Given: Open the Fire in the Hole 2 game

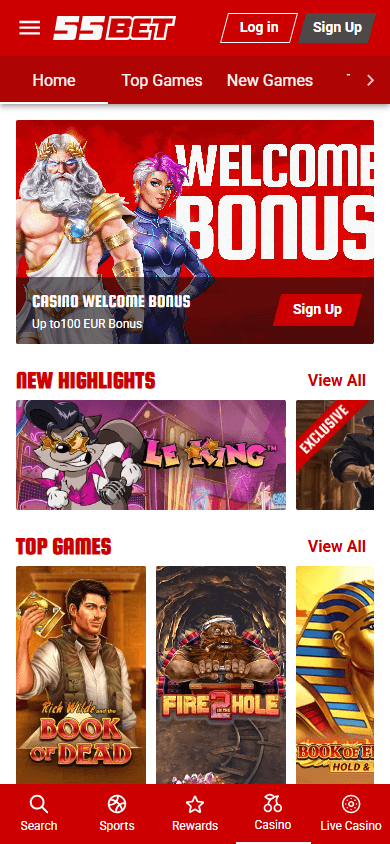Looking at the screenshot, I should click(221, 675).
